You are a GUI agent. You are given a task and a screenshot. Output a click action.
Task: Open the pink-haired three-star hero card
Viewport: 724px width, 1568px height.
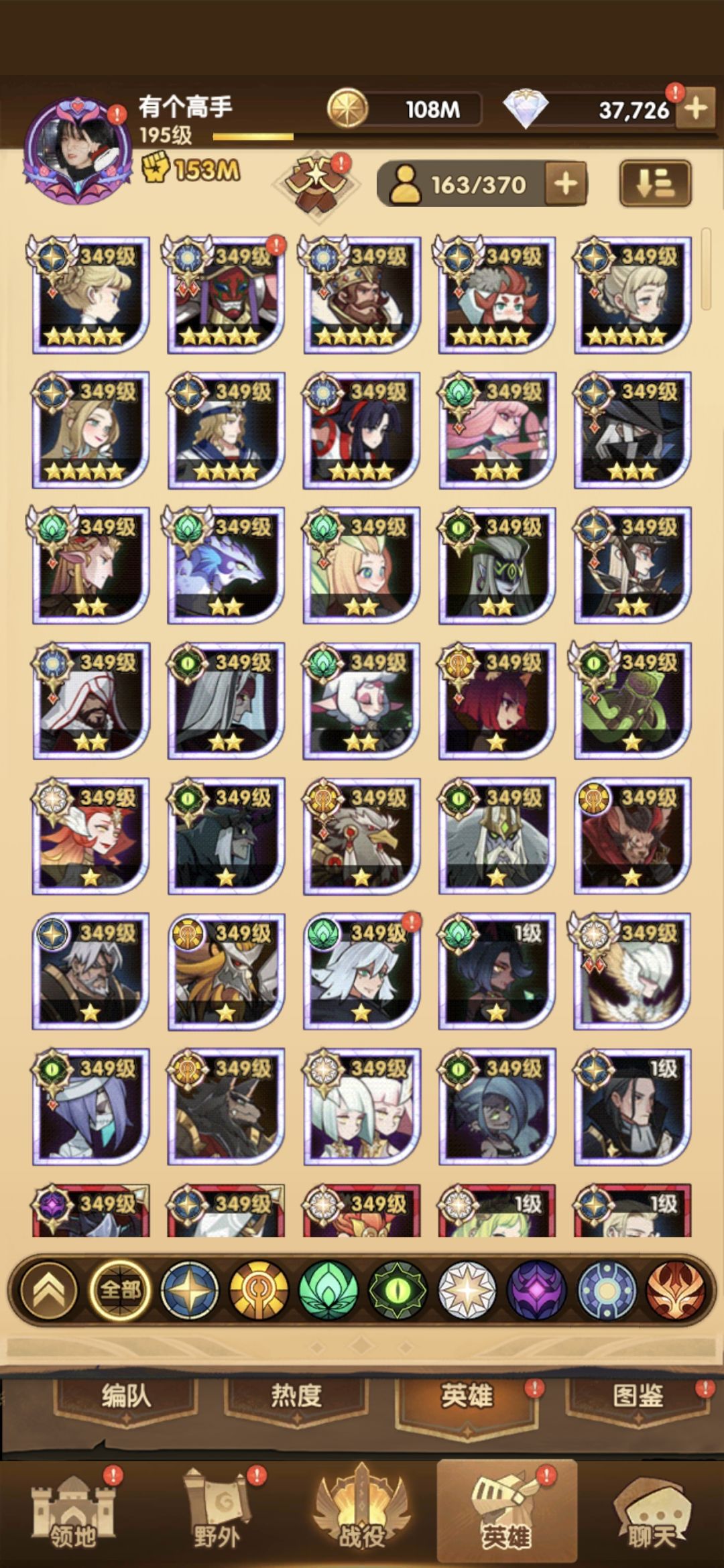click(x=497, y=429)
